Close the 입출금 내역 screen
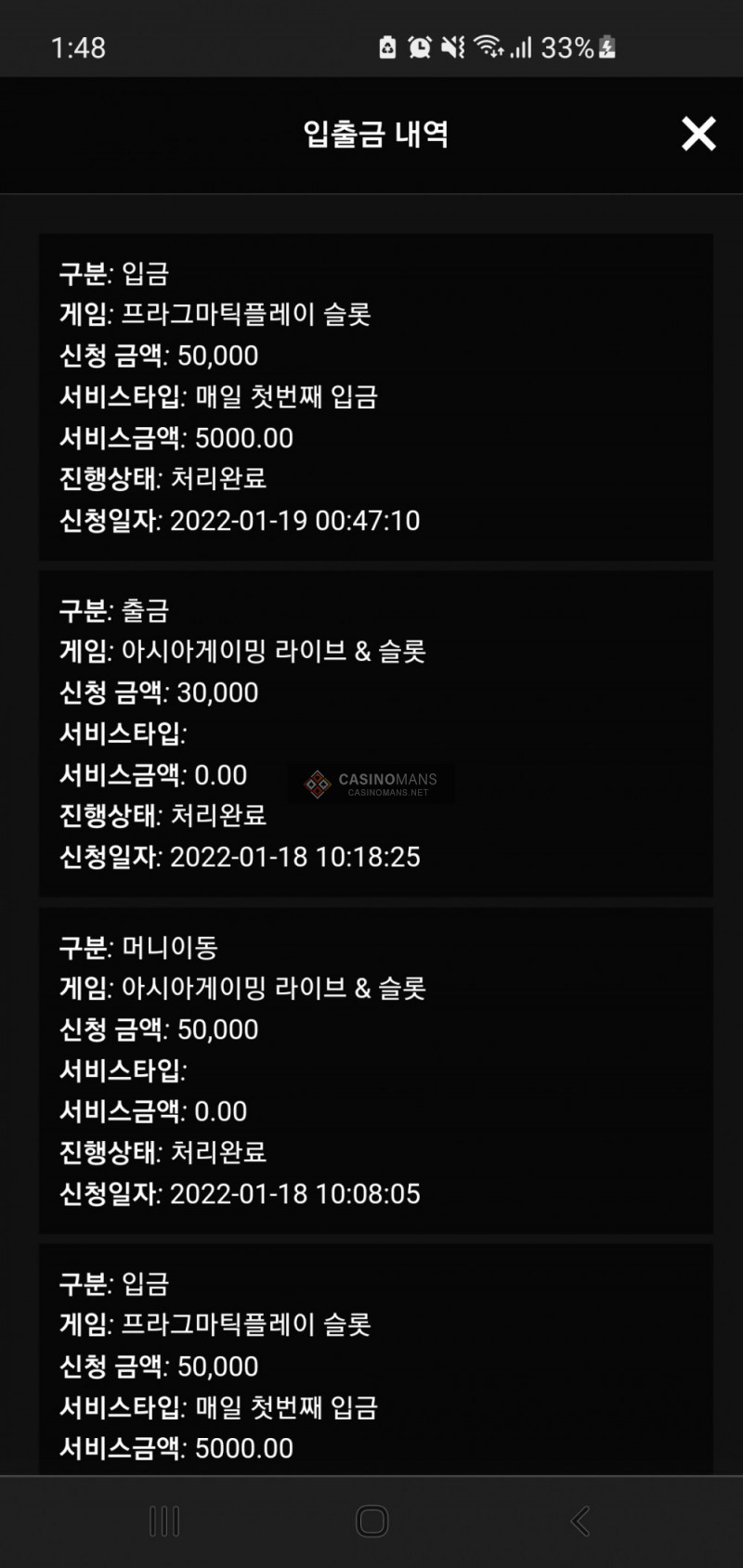This screenshot has width=743, height=1568. pyautogui.click(x=698, y=134)
